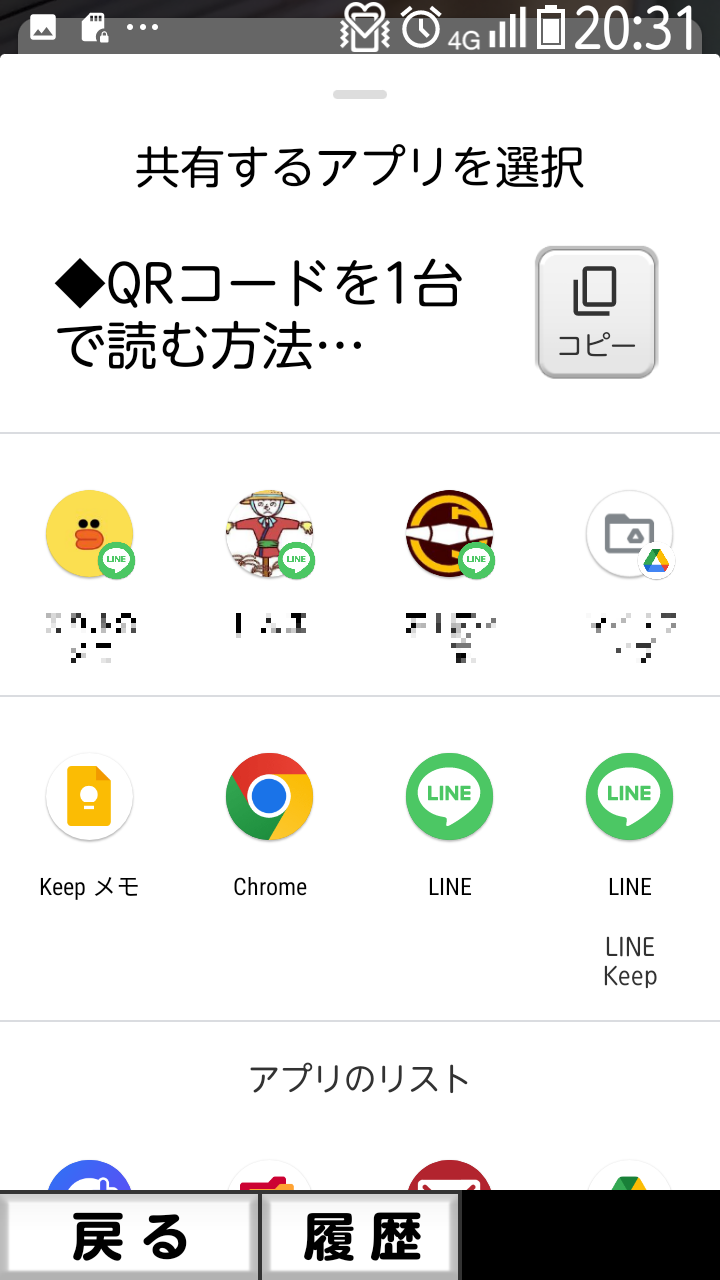Share with the LINE app
This screenshot has width=720, height=1280.
click(x=450, y=797)
